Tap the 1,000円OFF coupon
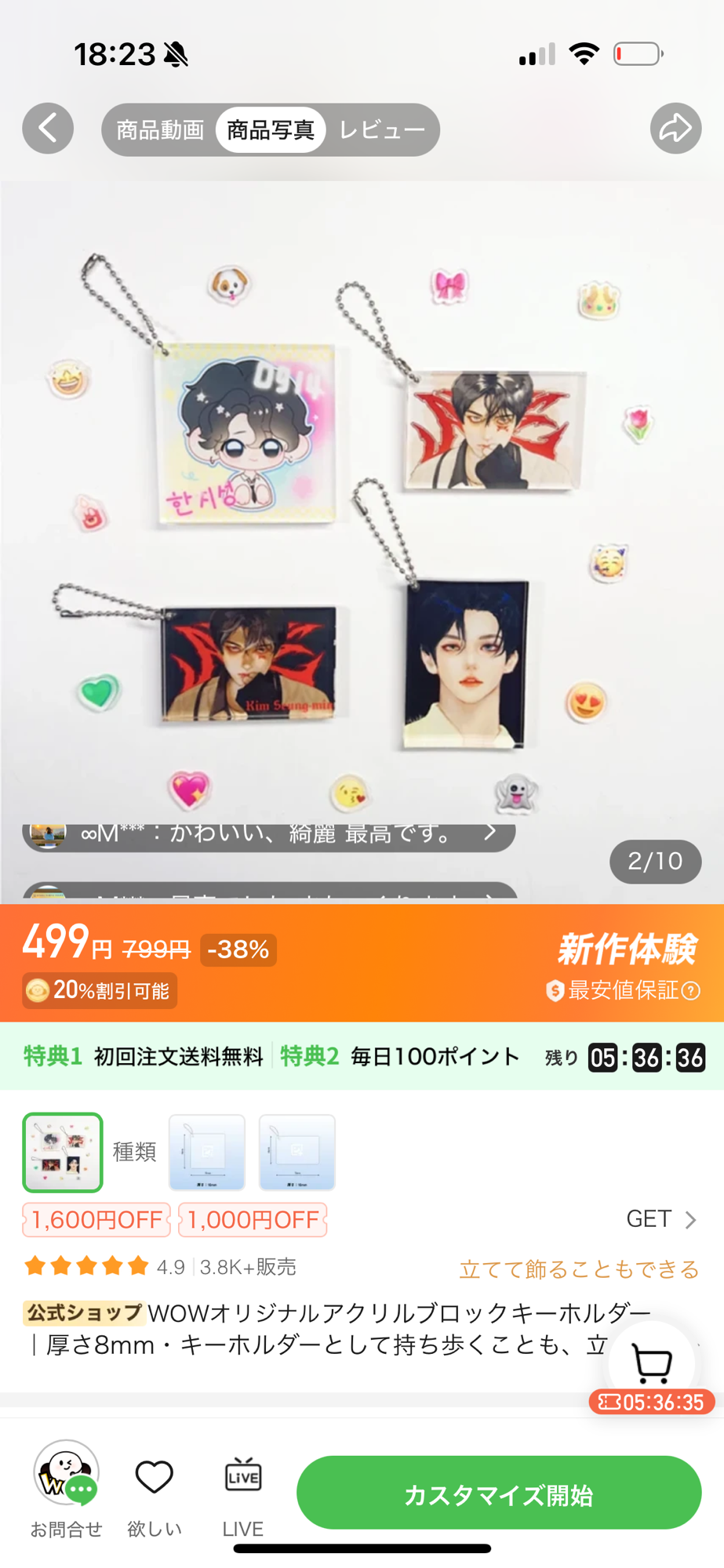Viewport: 724px width, 1568px height. click(x=253, y=1220)
